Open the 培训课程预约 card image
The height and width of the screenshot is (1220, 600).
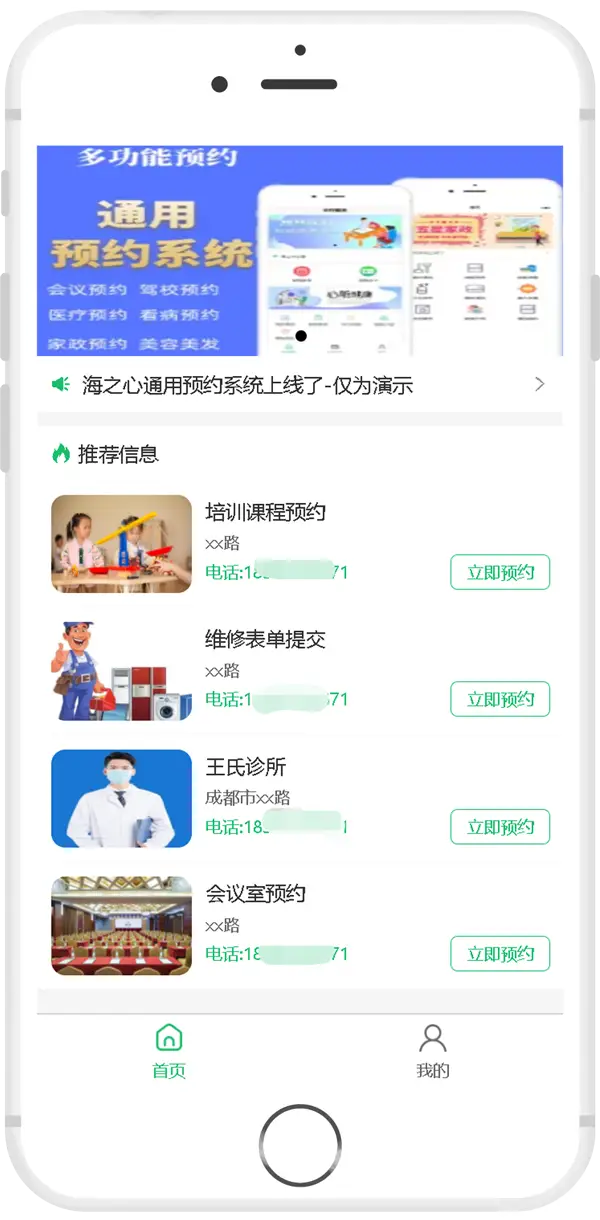click(121, 544)
